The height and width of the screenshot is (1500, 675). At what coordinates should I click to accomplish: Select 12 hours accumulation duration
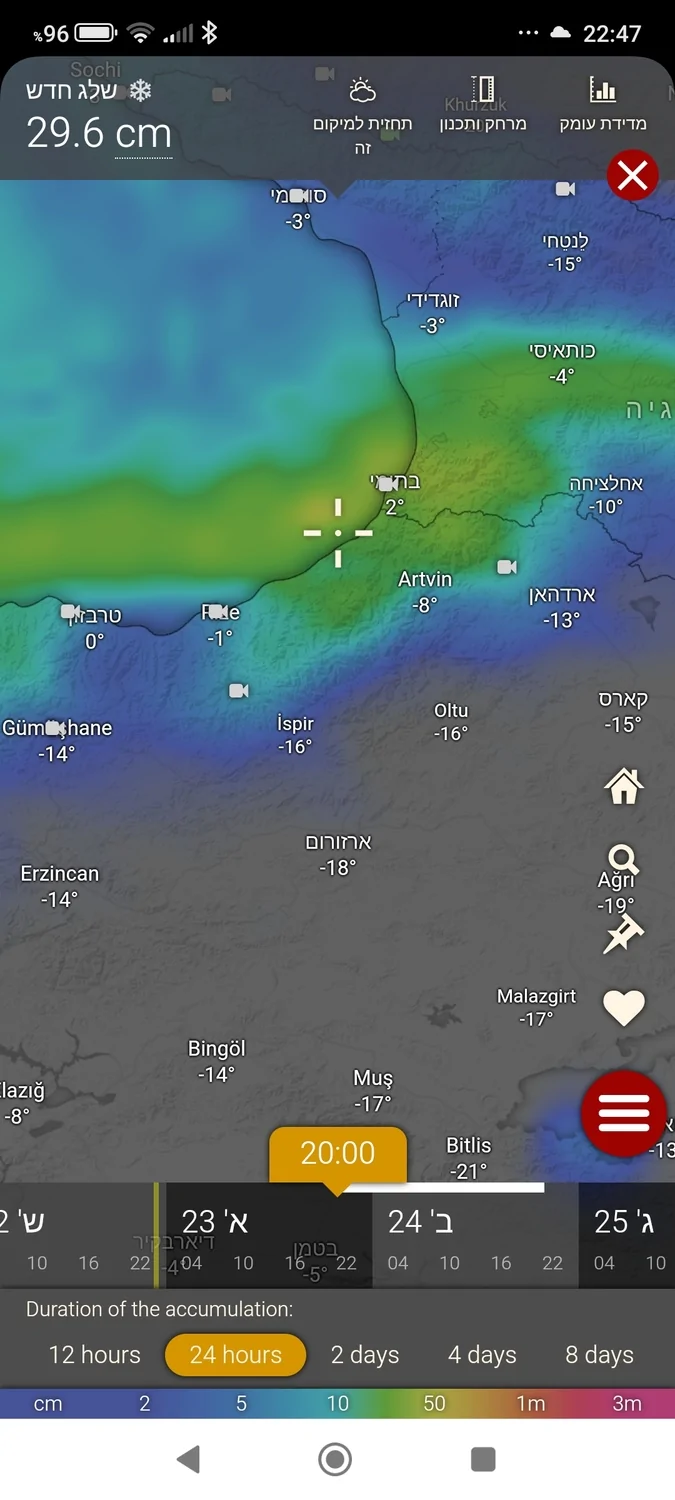[95, 1355]
